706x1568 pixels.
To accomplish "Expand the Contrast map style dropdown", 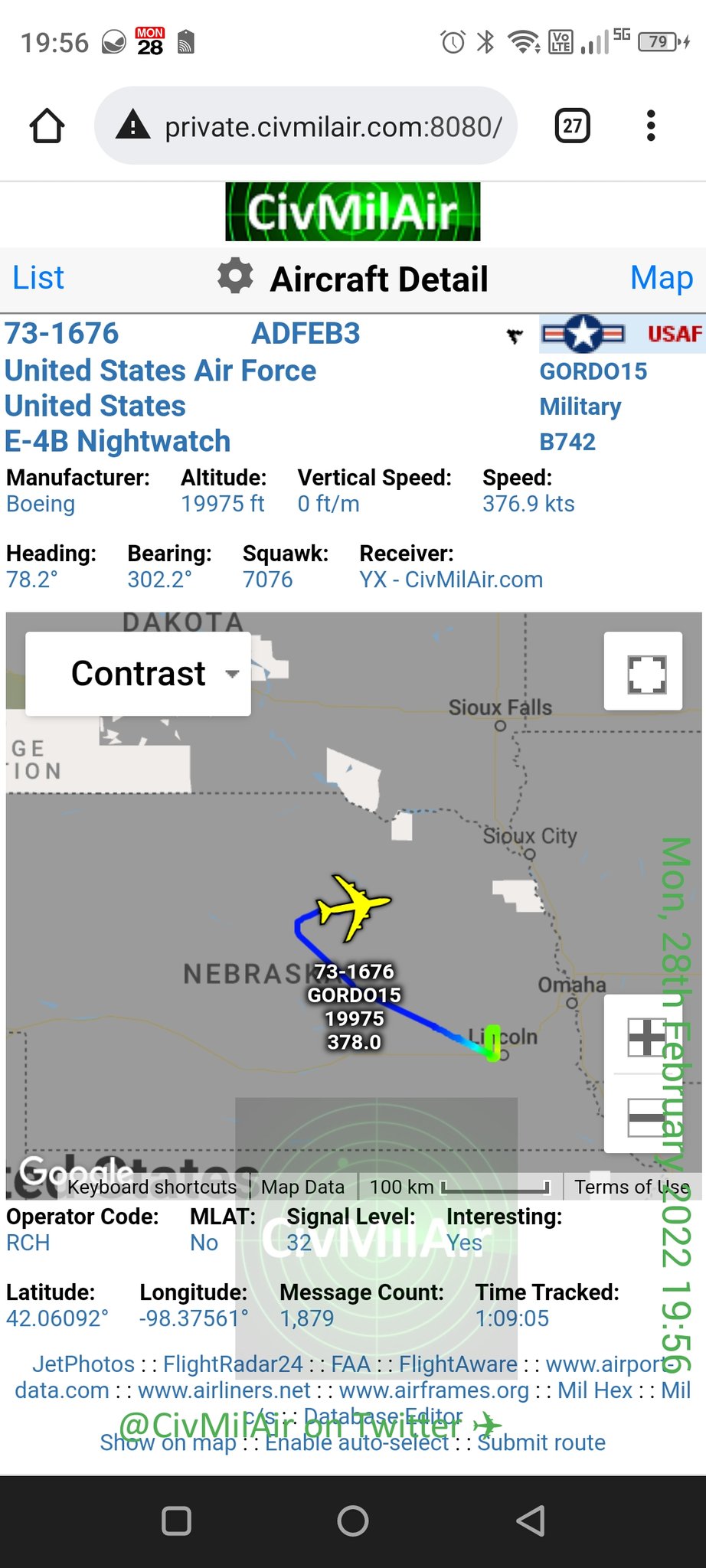I will [139, 674].
